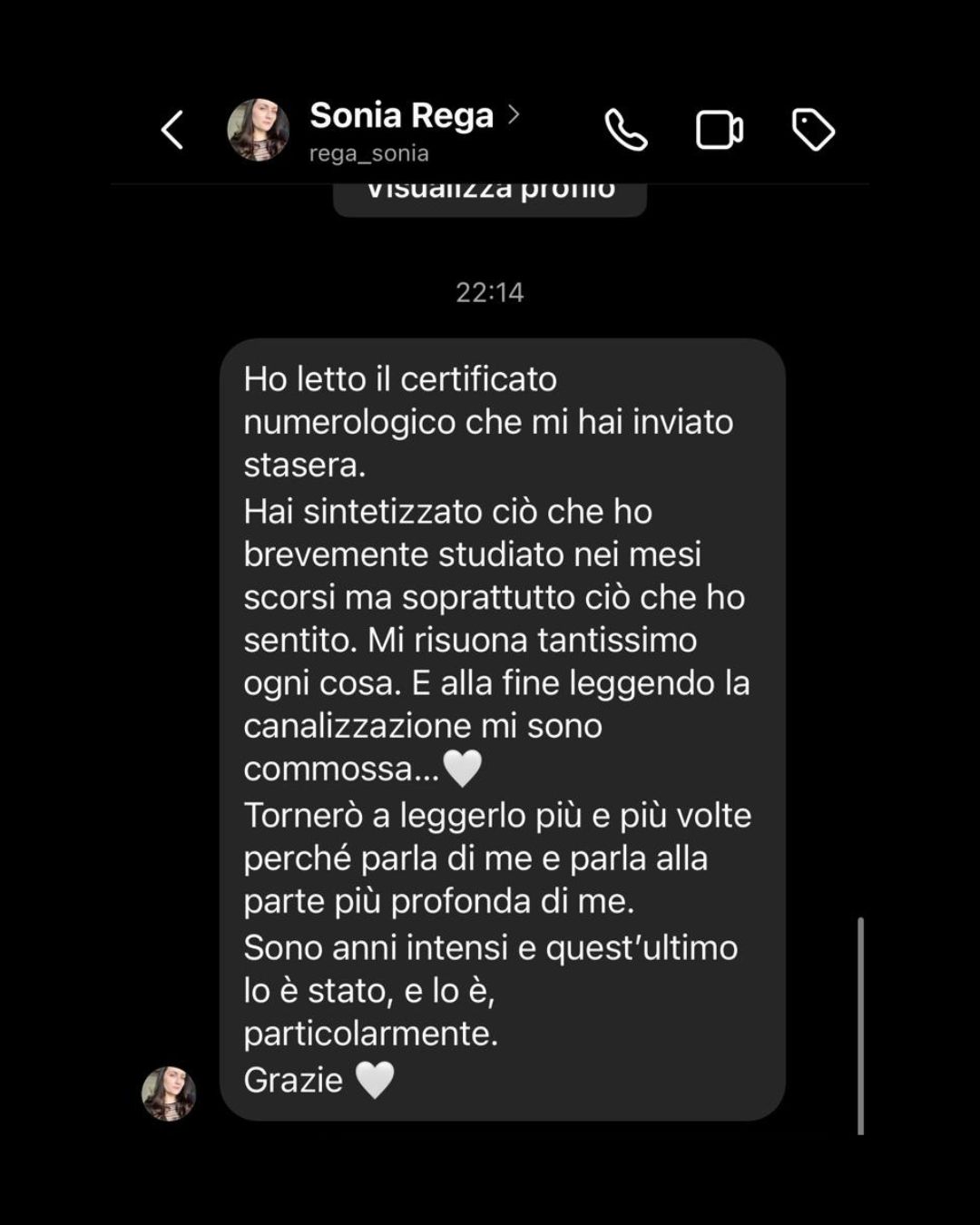
Task: Tap the Visualizza profilo button
Action: tap(490, 196)
